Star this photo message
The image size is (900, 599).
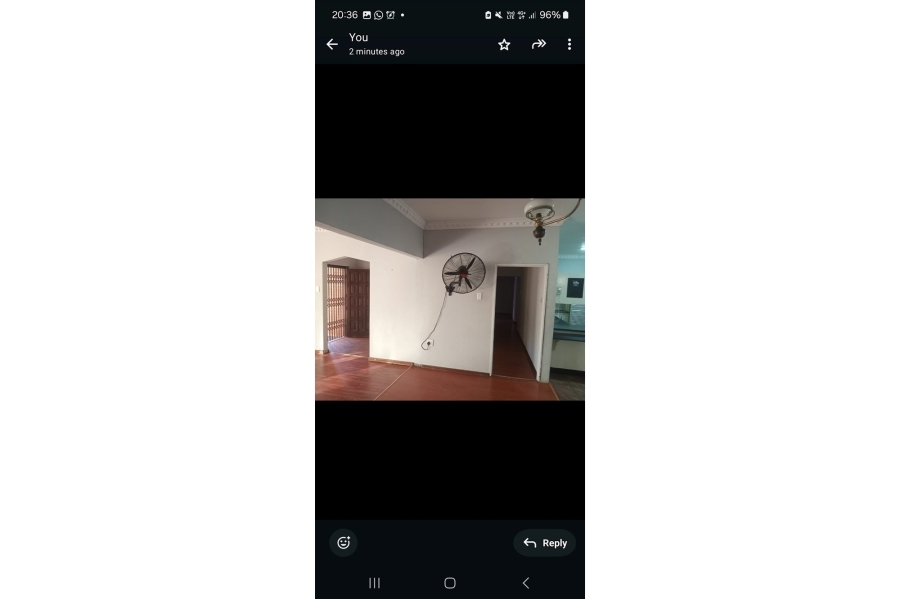(x=504, y=44)
